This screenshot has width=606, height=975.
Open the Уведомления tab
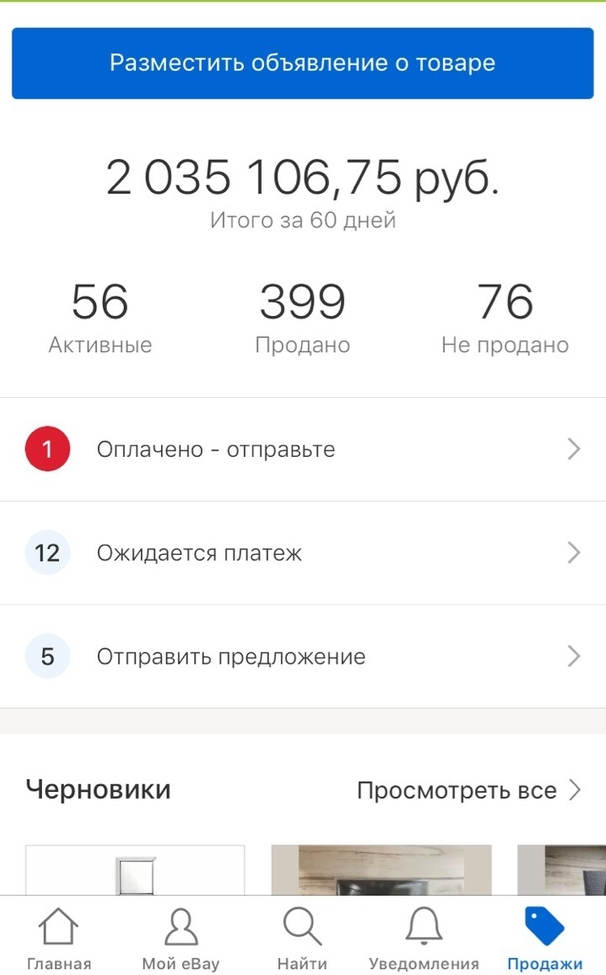pos(424,940)
